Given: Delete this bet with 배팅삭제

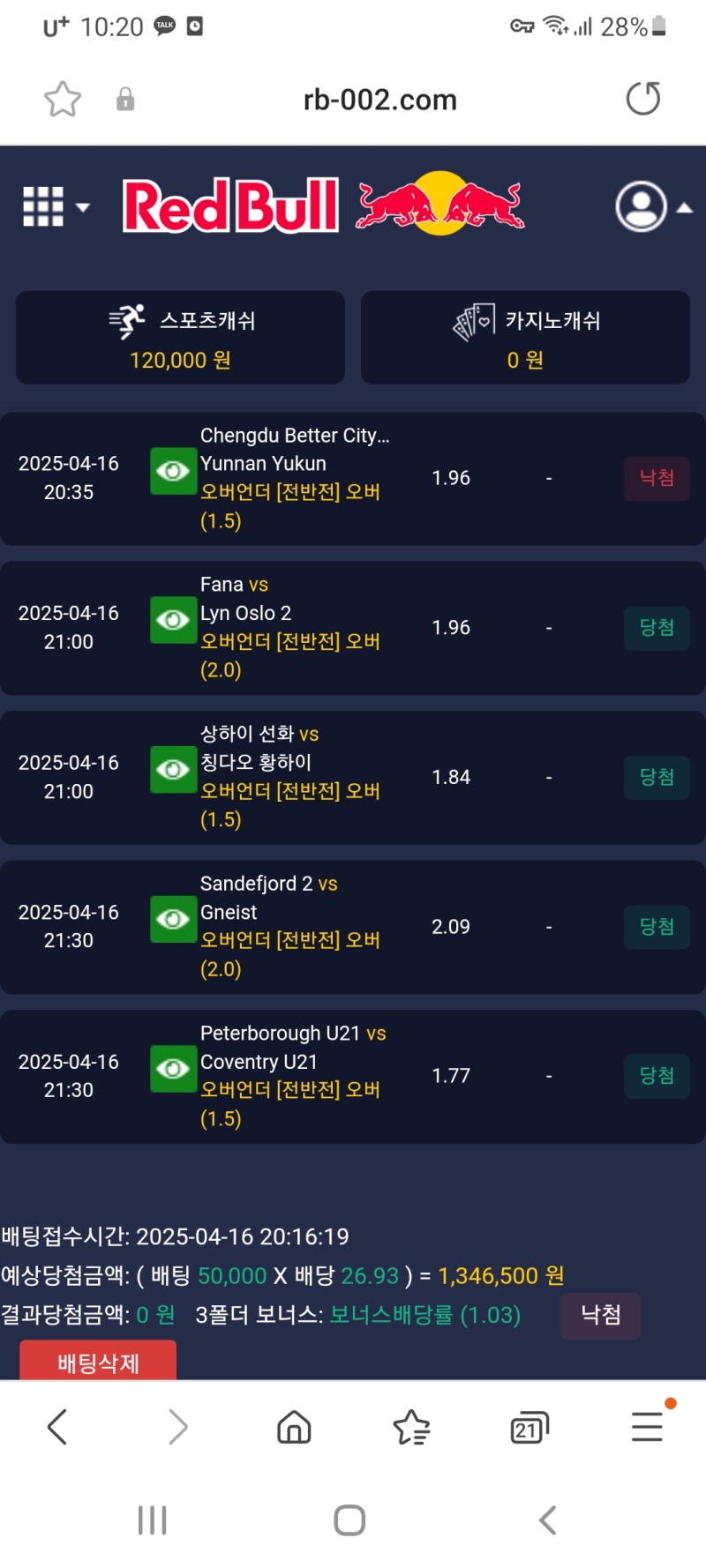Looking at the screenshot, I should pos(98,1362).
